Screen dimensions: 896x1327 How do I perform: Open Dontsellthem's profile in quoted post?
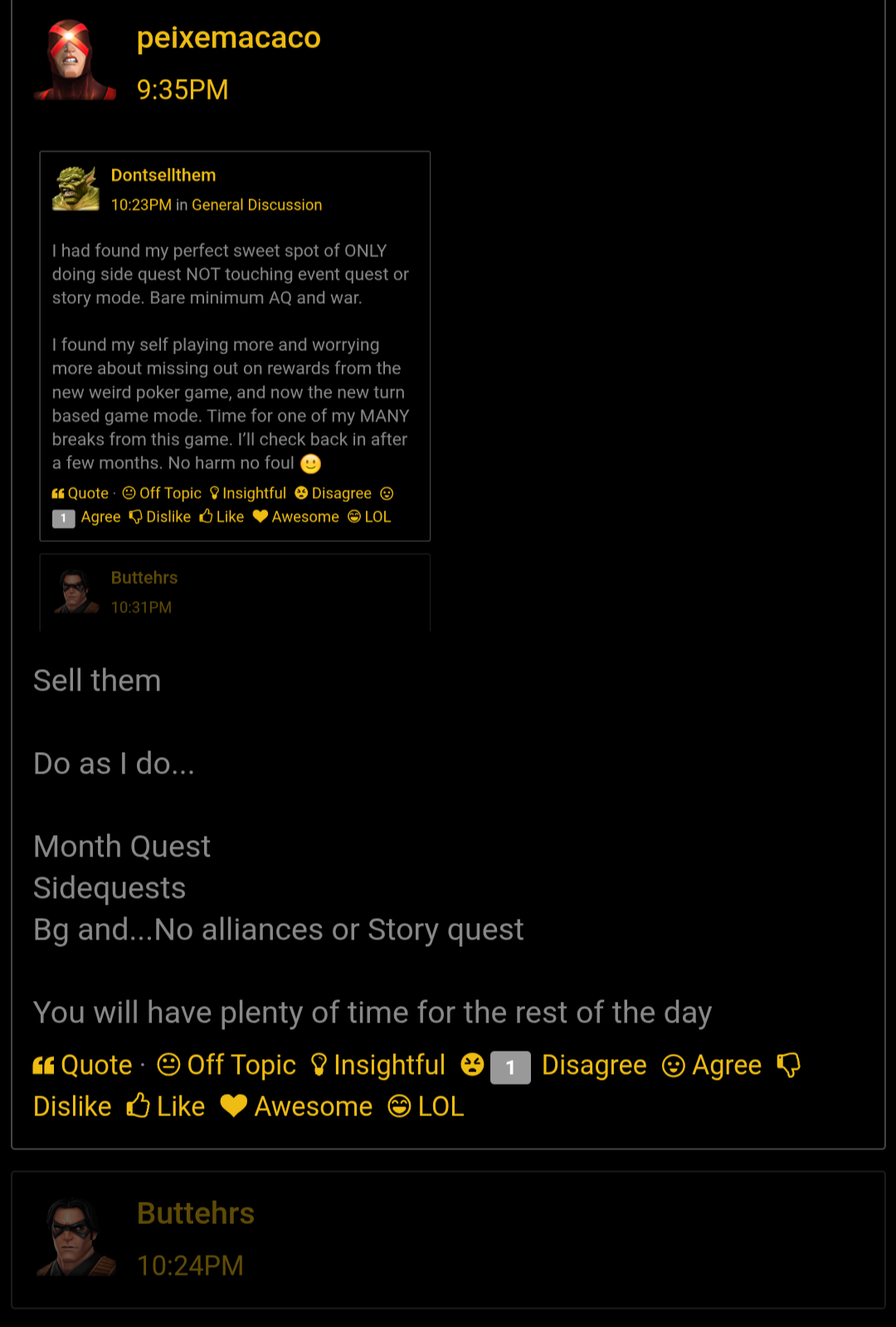click(163, 175)
